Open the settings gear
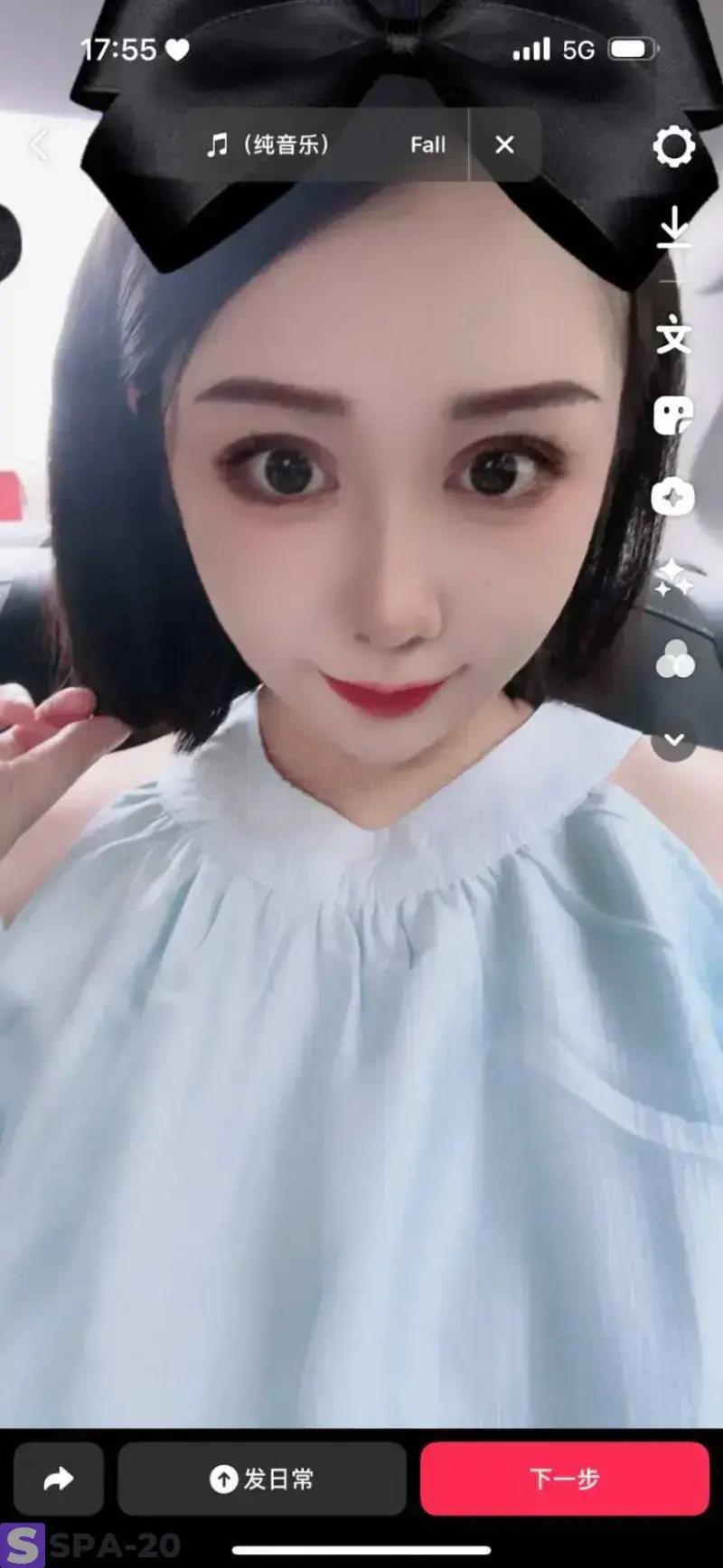This screenshot has height=1568, width=723. click(x=673, y=146)
